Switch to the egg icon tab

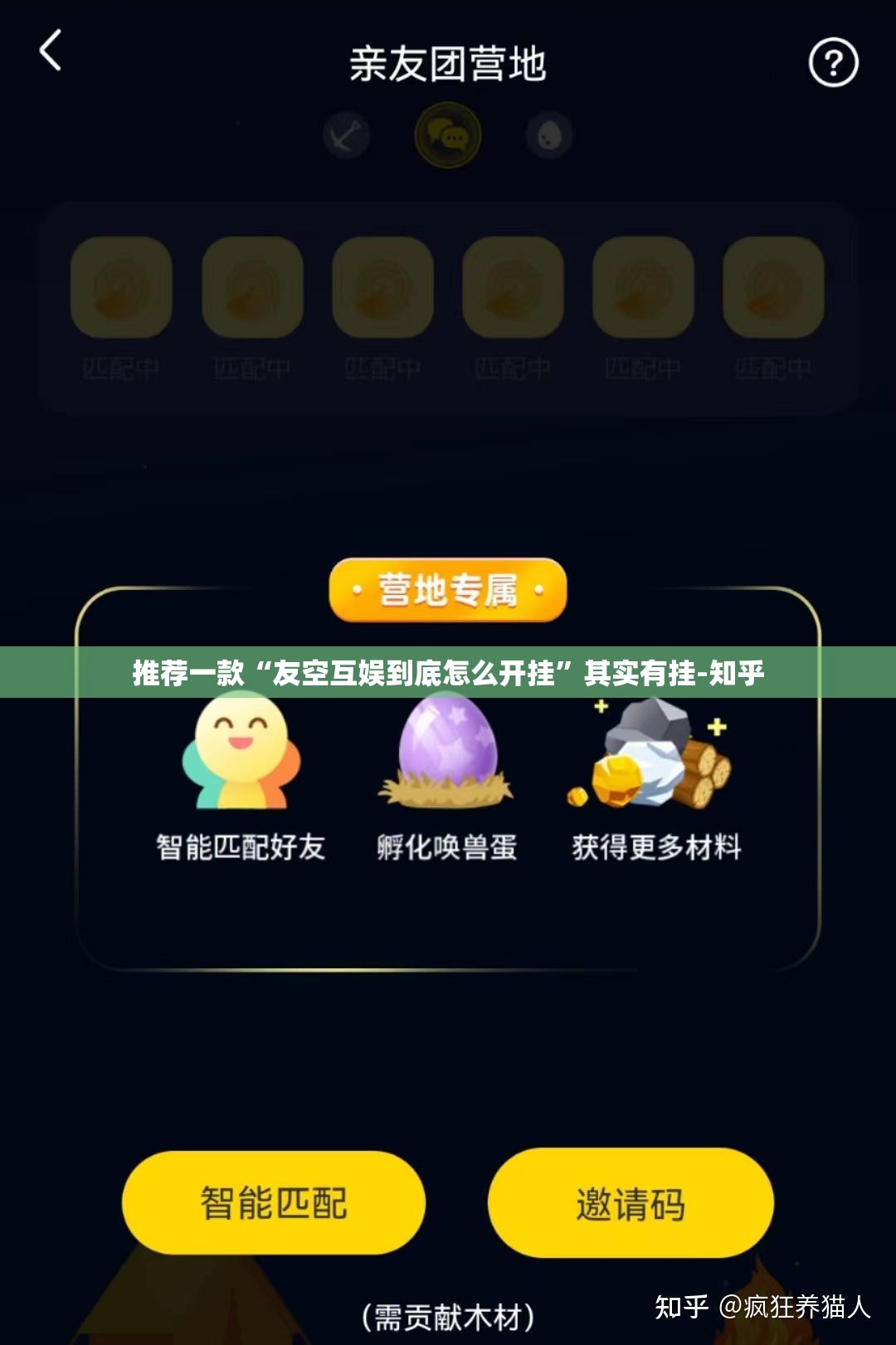[549, 136]
